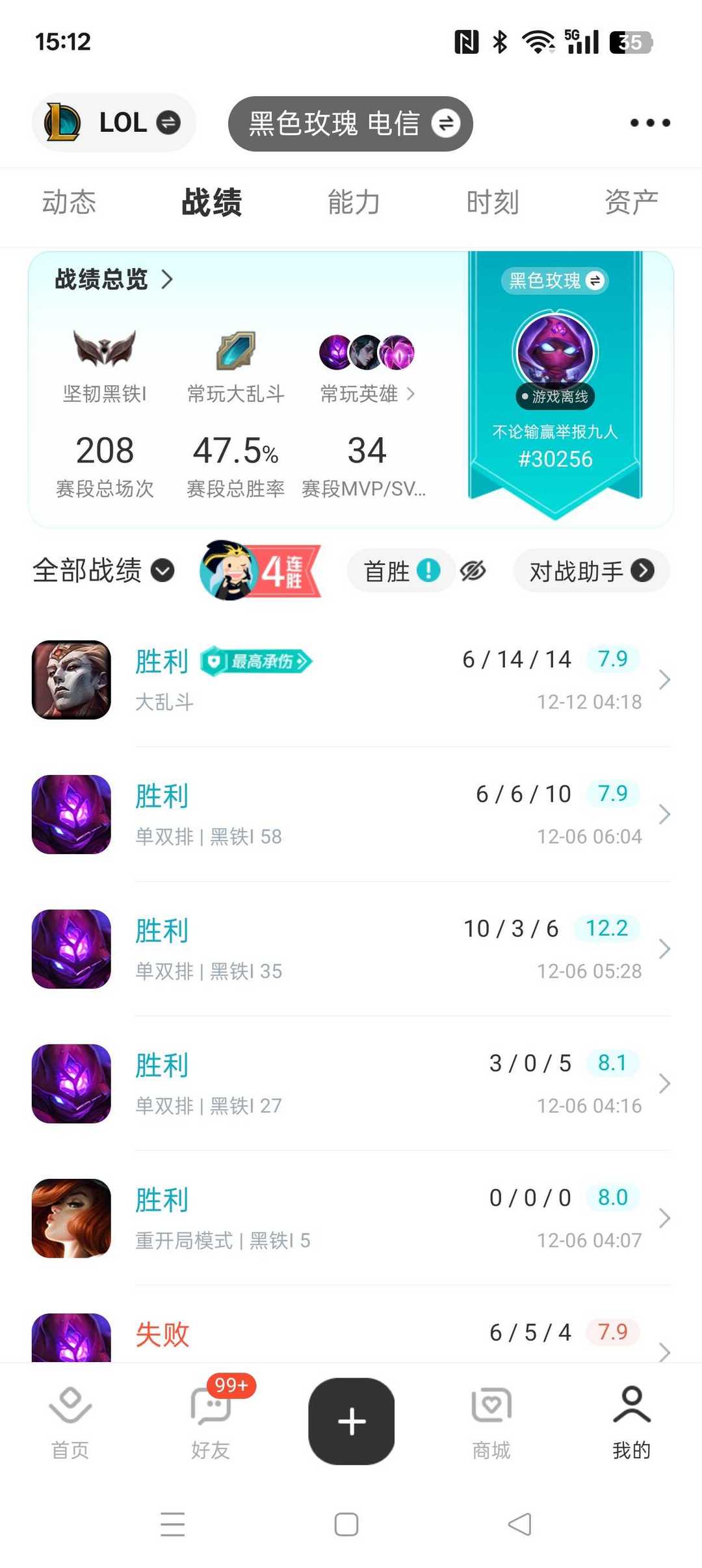Open the LOL game icon at top left
The image size is (702, 1568).
tap(62, 122)
